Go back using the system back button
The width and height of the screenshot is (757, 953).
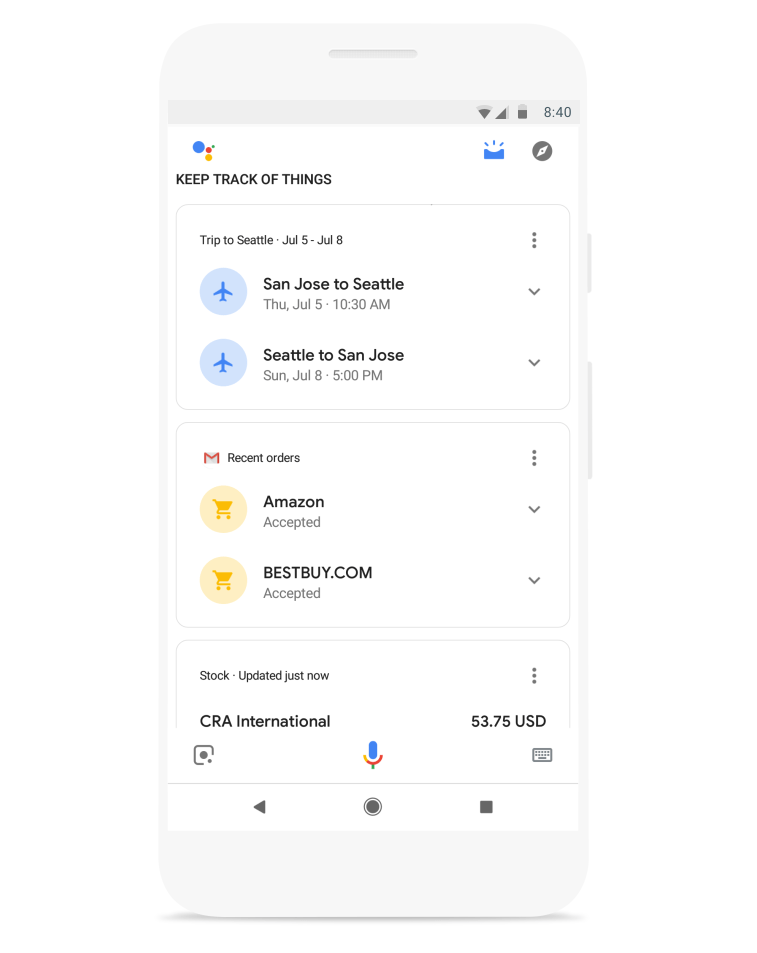259,807
